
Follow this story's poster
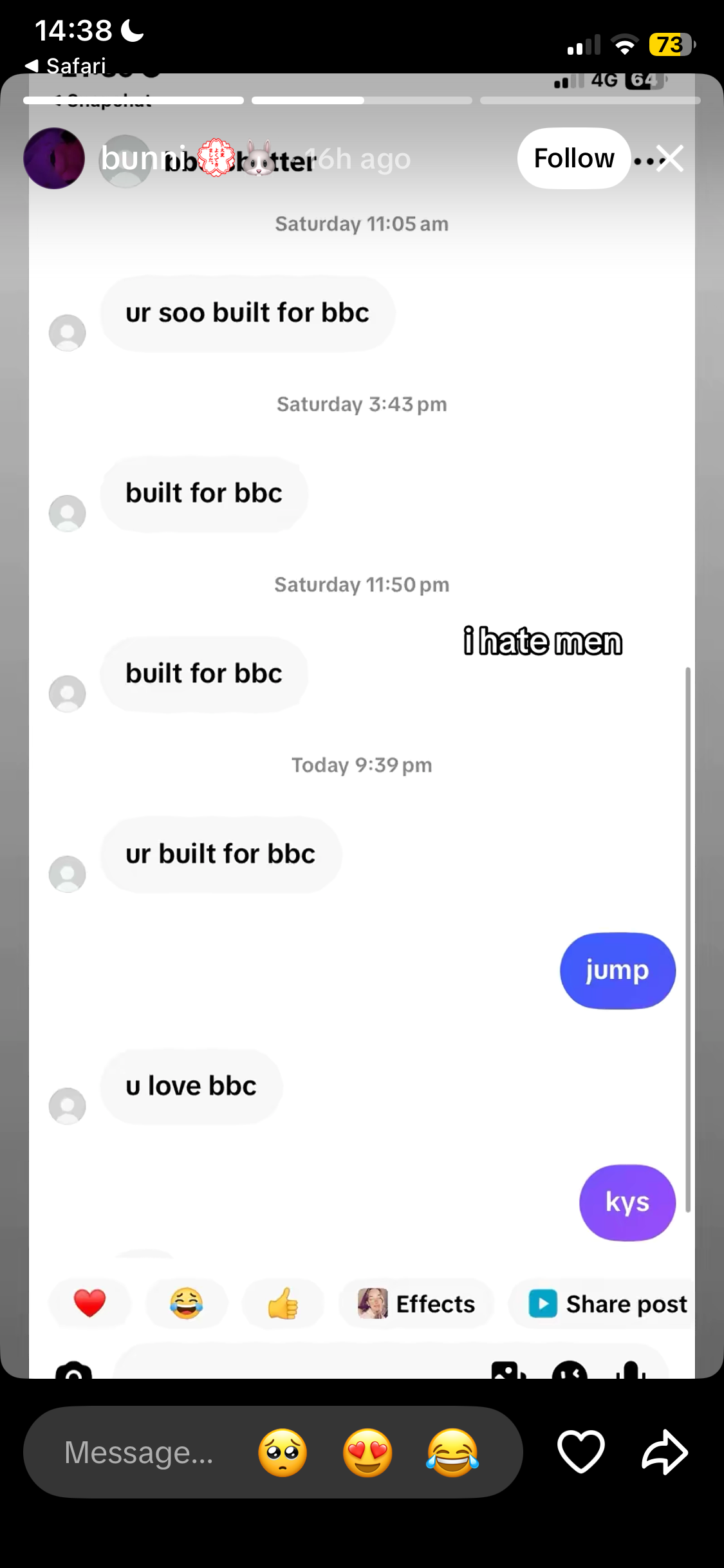point(573,158)
